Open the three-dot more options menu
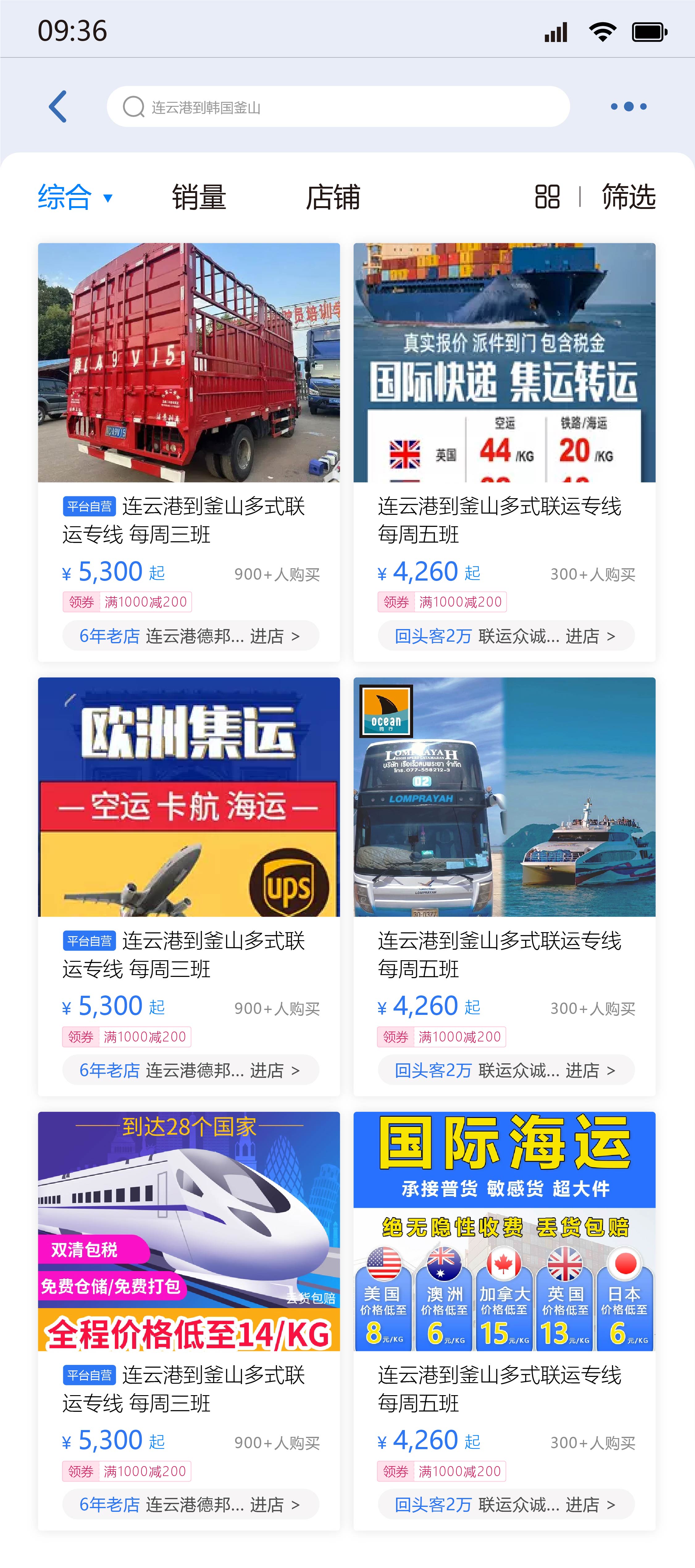The width and height of the screenshot is (695, 1568). click(x=628, y=107)
